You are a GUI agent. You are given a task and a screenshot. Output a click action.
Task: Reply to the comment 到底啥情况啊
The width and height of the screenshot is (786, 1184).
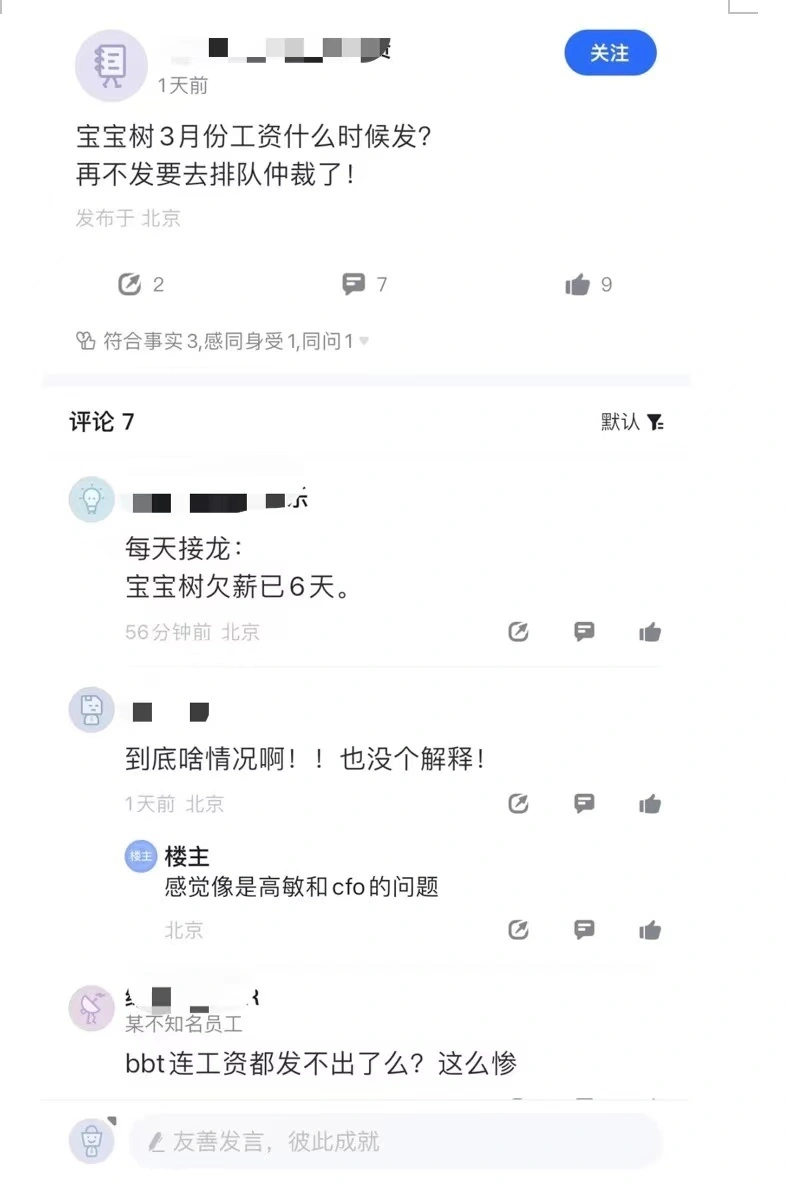click(x=584, y=804)
